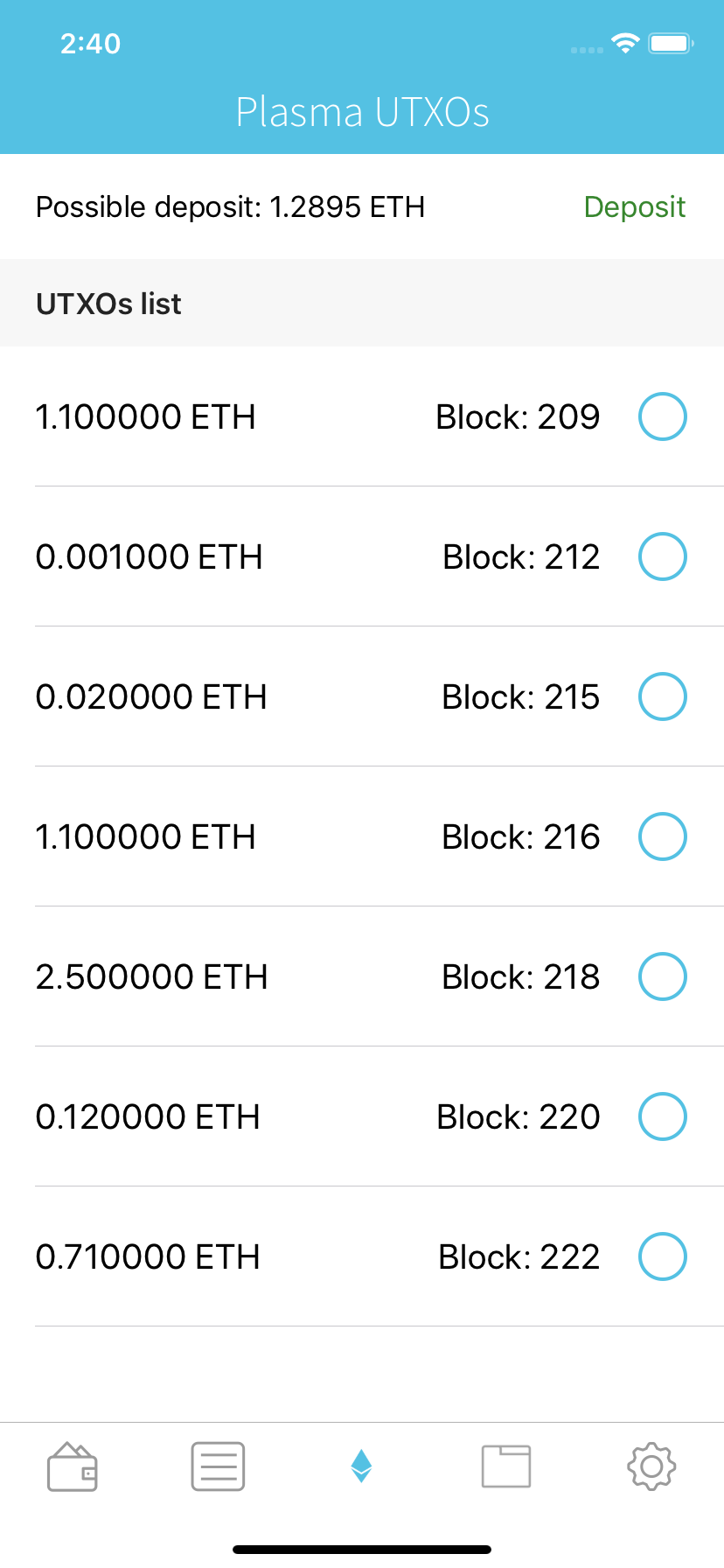Screen dimensions: 724x1568
Task: Pick the 2.500000 ETH UTXO
Action: (x=662, y=976)
